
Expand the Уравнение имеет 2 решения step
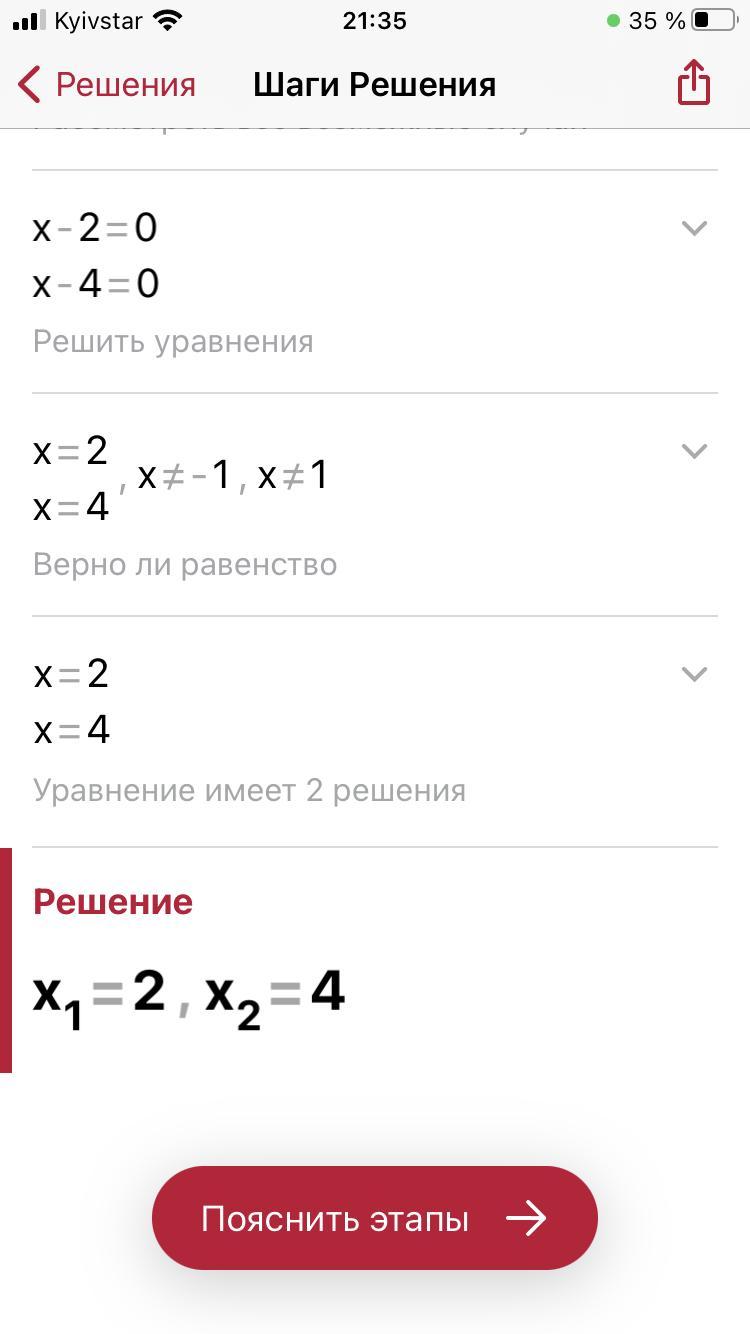click(693, 675)
